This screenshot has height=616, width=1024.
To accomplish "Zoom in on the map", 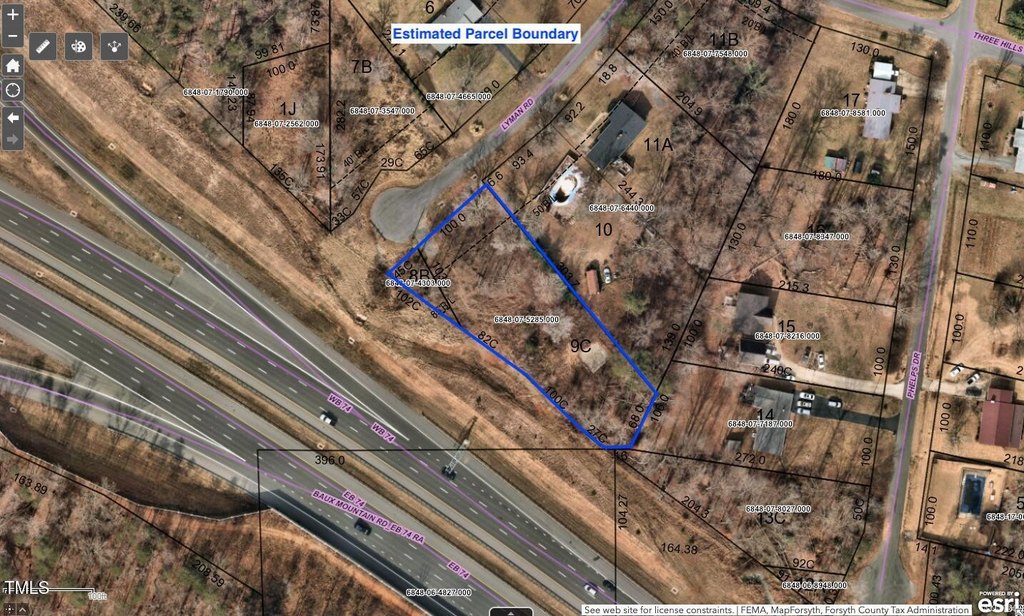I will coord(13,16).
